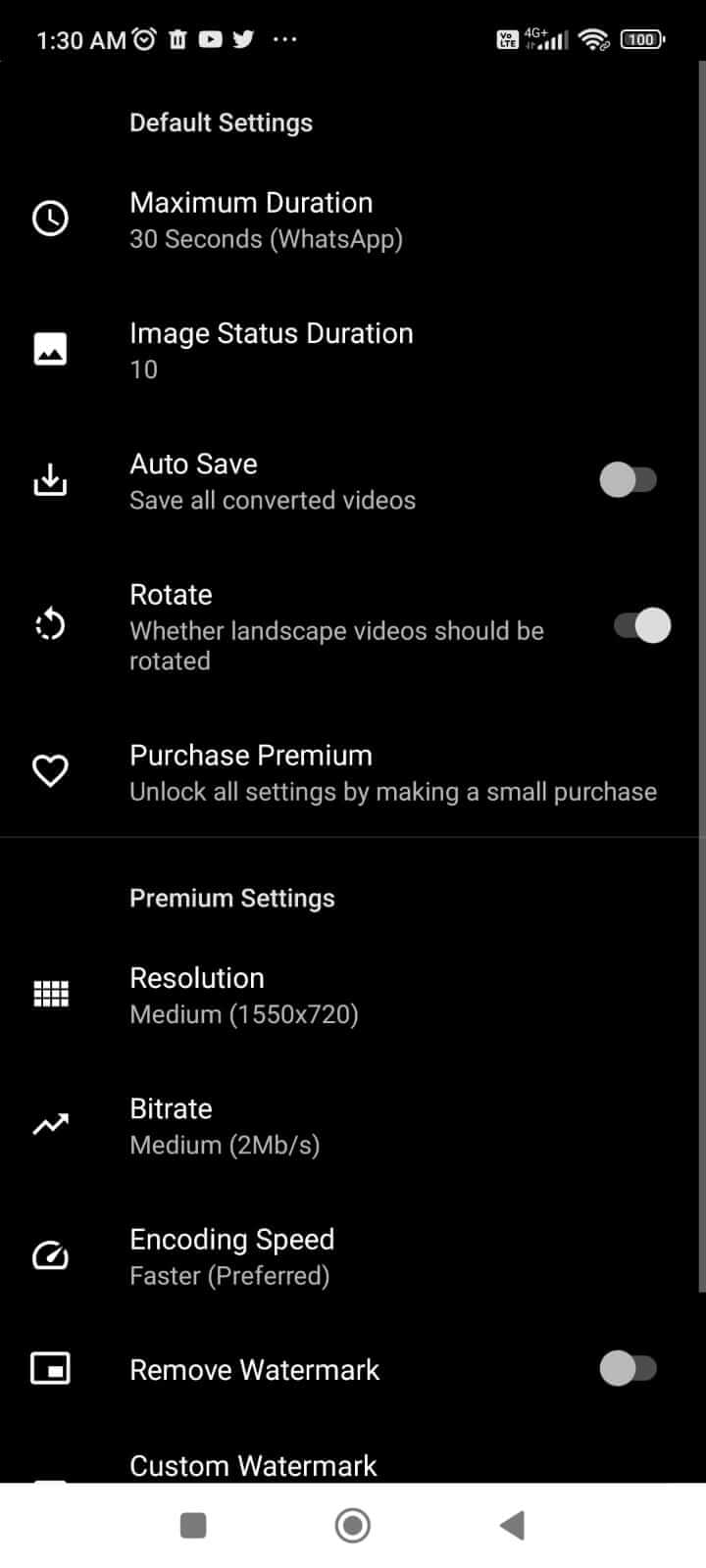Open Purchase Premium
Screen dimensions: 706x1568
point(353,772)
